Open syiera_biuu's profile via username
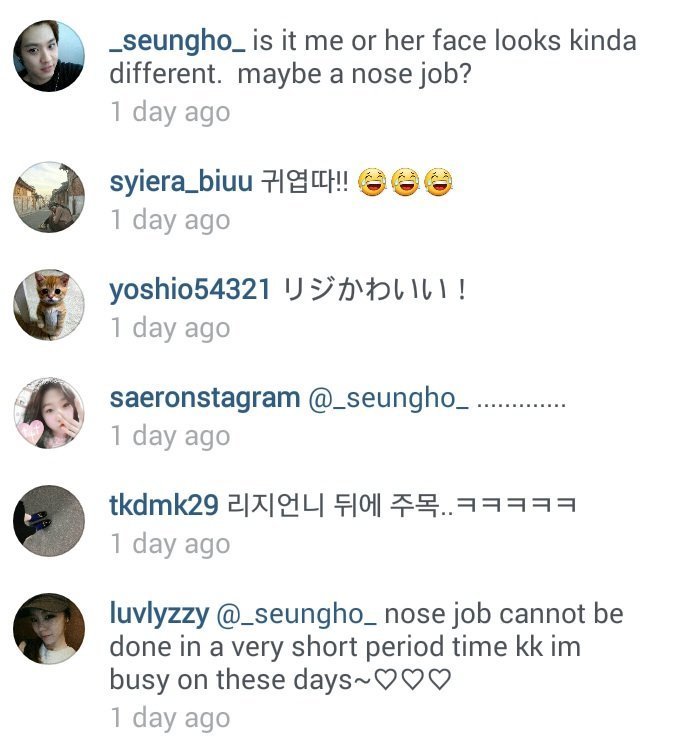Viewport: 678px width, 740px height. click(180, 182)
